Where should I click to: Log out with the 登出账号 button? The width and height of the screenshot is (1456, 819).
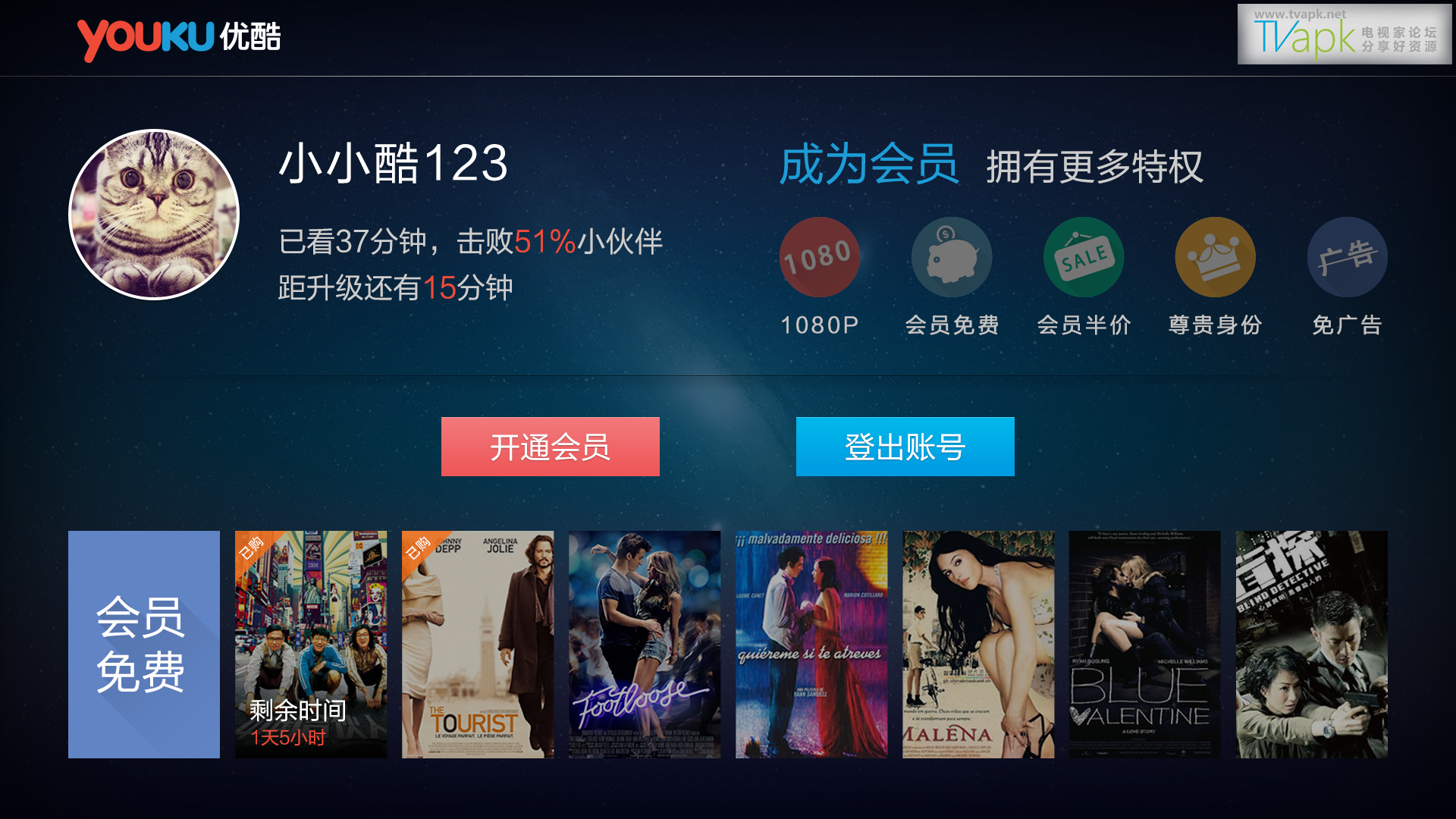(905, 447)
